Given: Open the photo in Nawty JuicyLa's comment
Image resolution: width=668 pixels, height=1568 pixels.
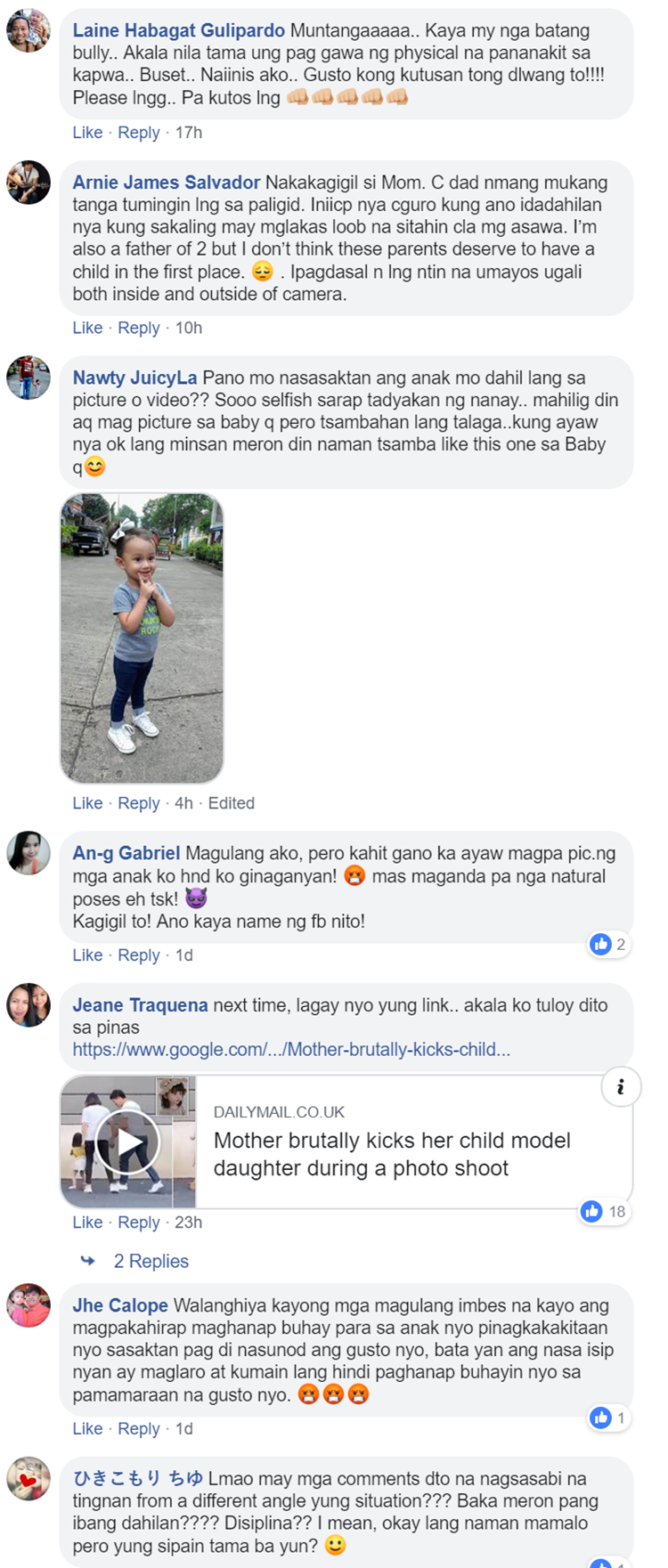Looking at the screenshot, I should click(142, 638).
